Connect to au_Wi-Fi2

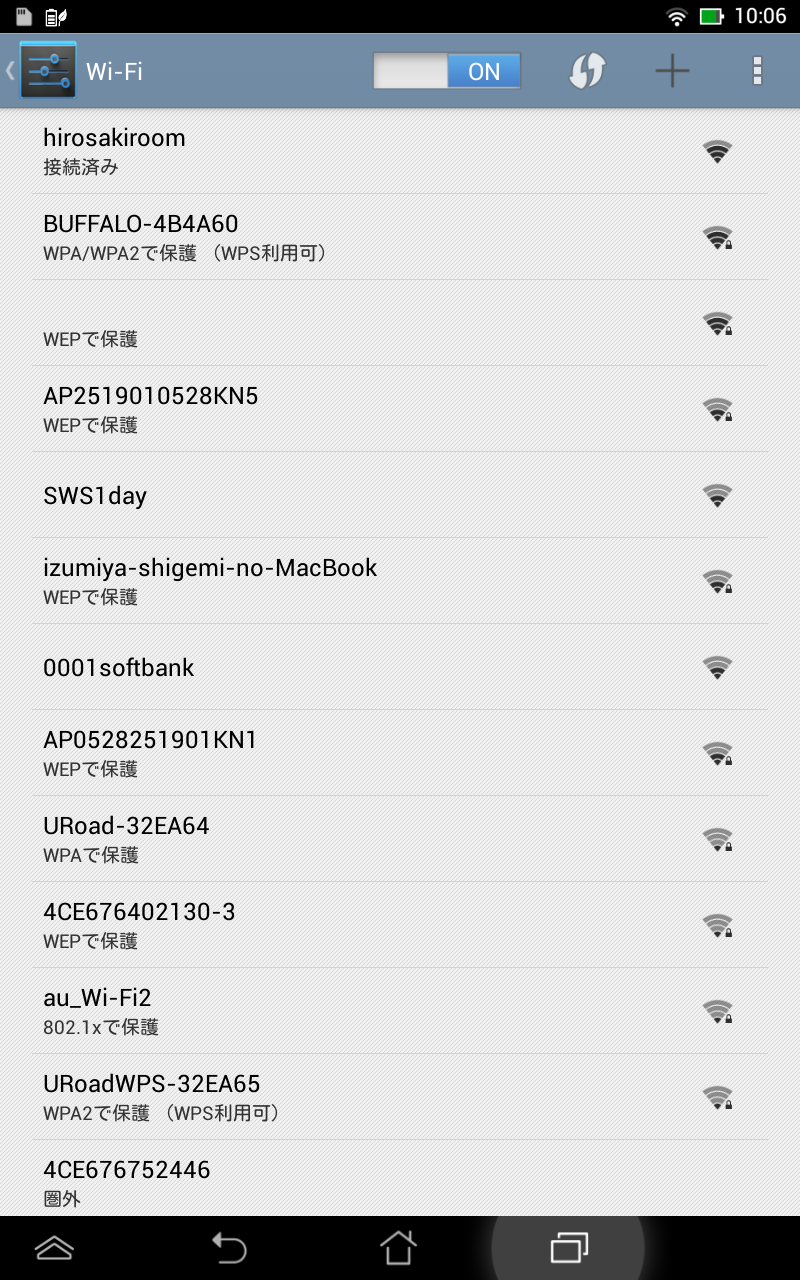(x=400, y=1011)
